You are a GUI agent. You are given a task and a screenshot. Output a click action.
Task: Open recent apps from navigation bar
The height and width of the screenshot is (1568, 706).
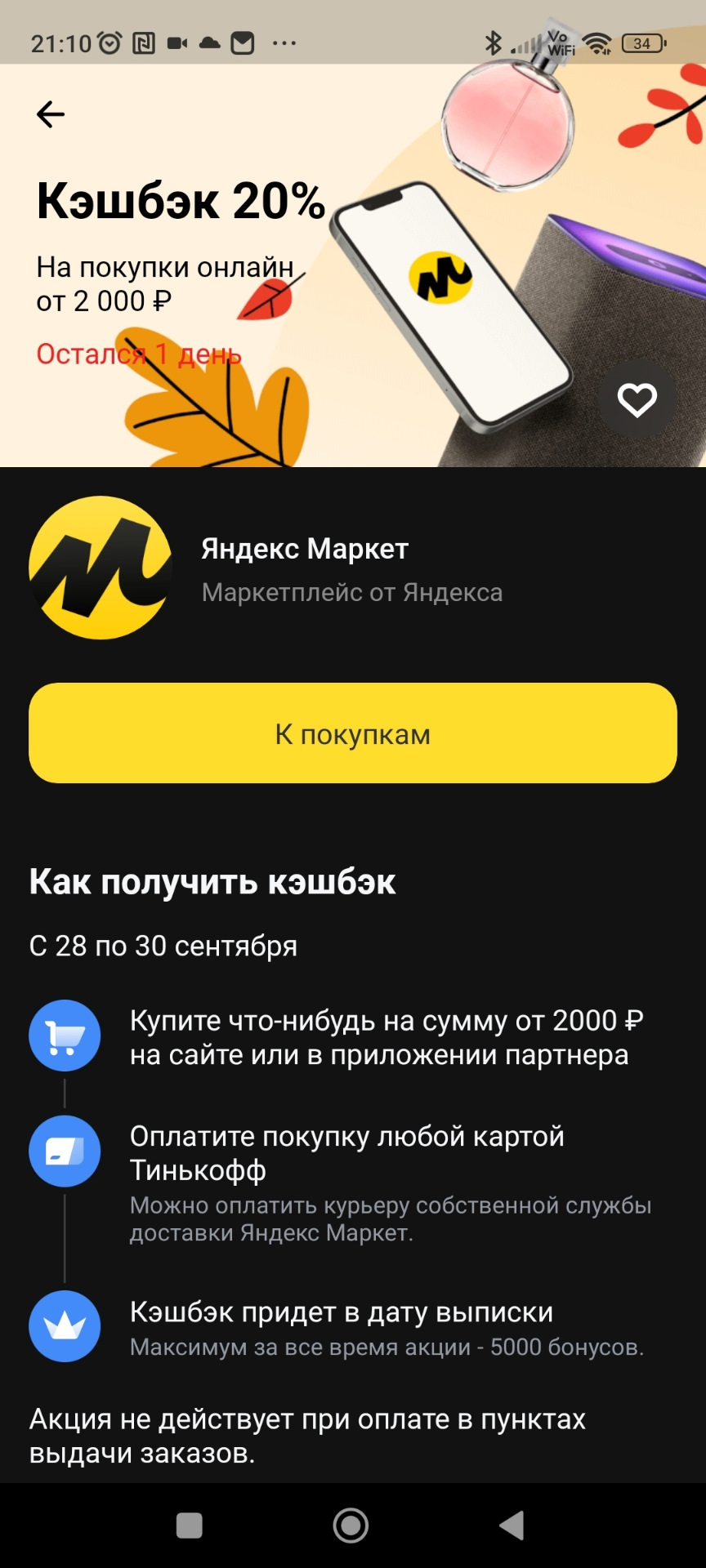coord(190,1525)
